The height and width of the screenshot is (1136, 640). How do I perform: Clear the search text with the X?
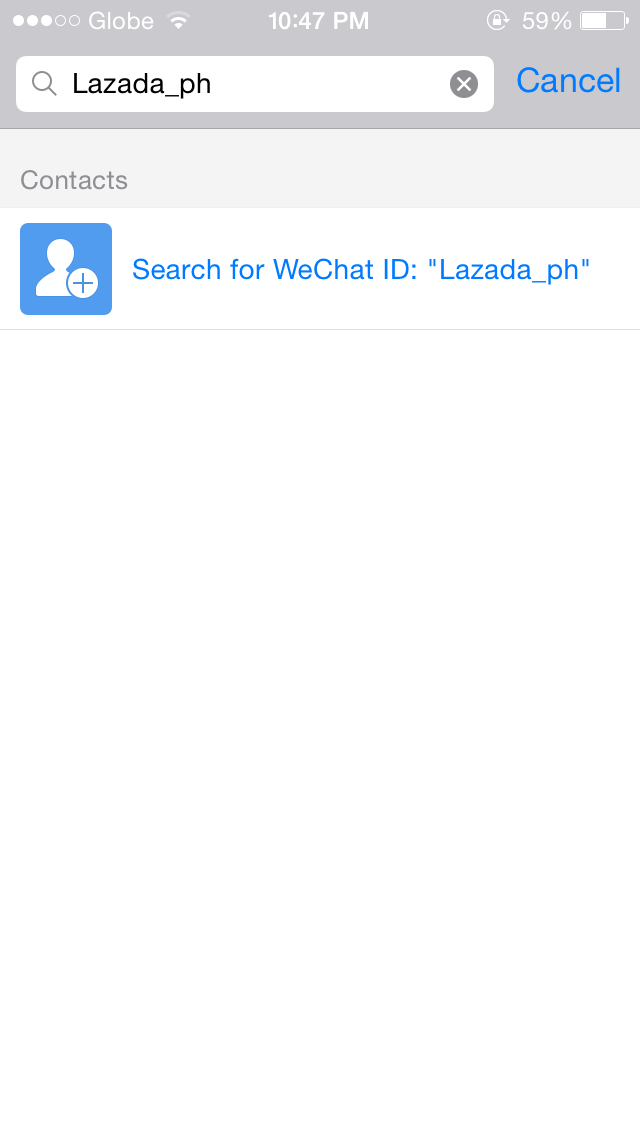point(463,84)
